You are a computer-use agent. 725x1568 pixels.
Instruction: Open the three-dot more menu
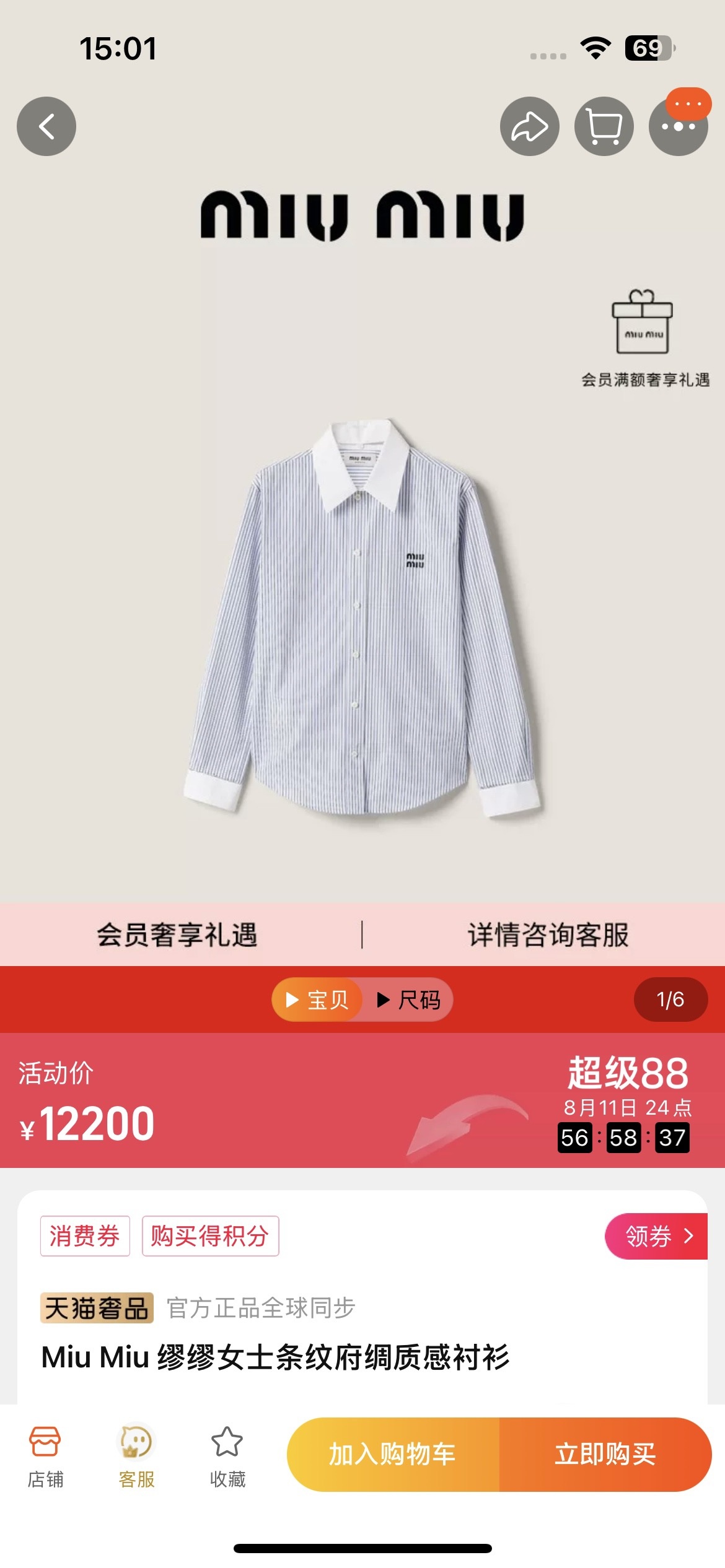click(678, 126)
